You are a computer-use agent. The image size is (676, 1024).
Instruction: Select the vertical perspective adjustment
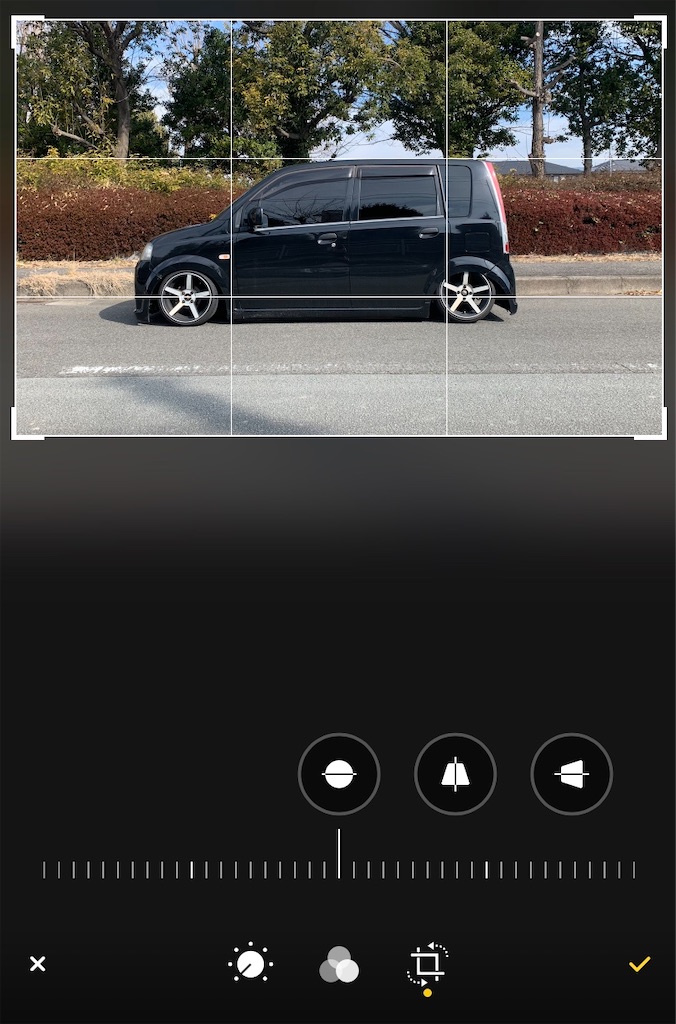[455, 774]
